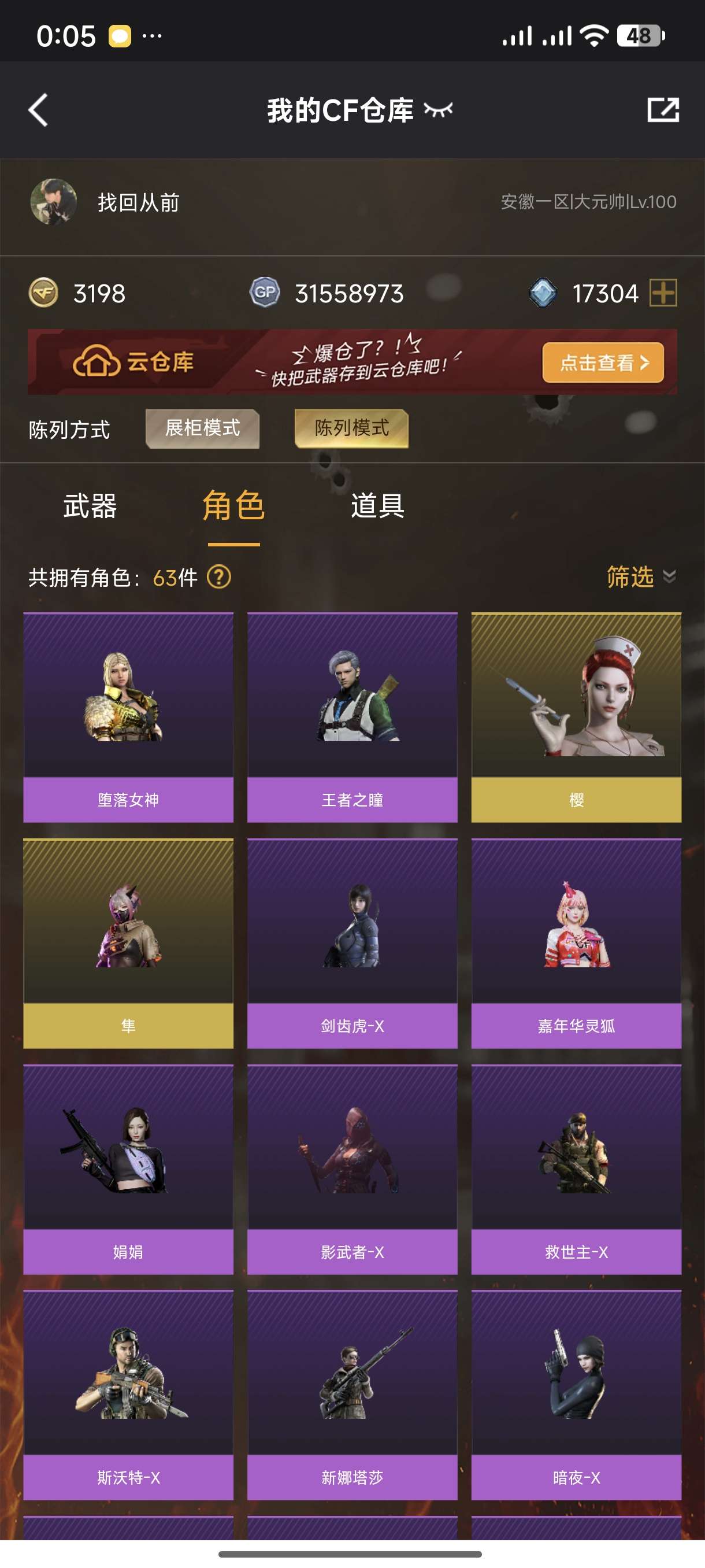Open the 剑齿虎-X character card
This screenshot has width=705, height=1568.
(352, 943)
